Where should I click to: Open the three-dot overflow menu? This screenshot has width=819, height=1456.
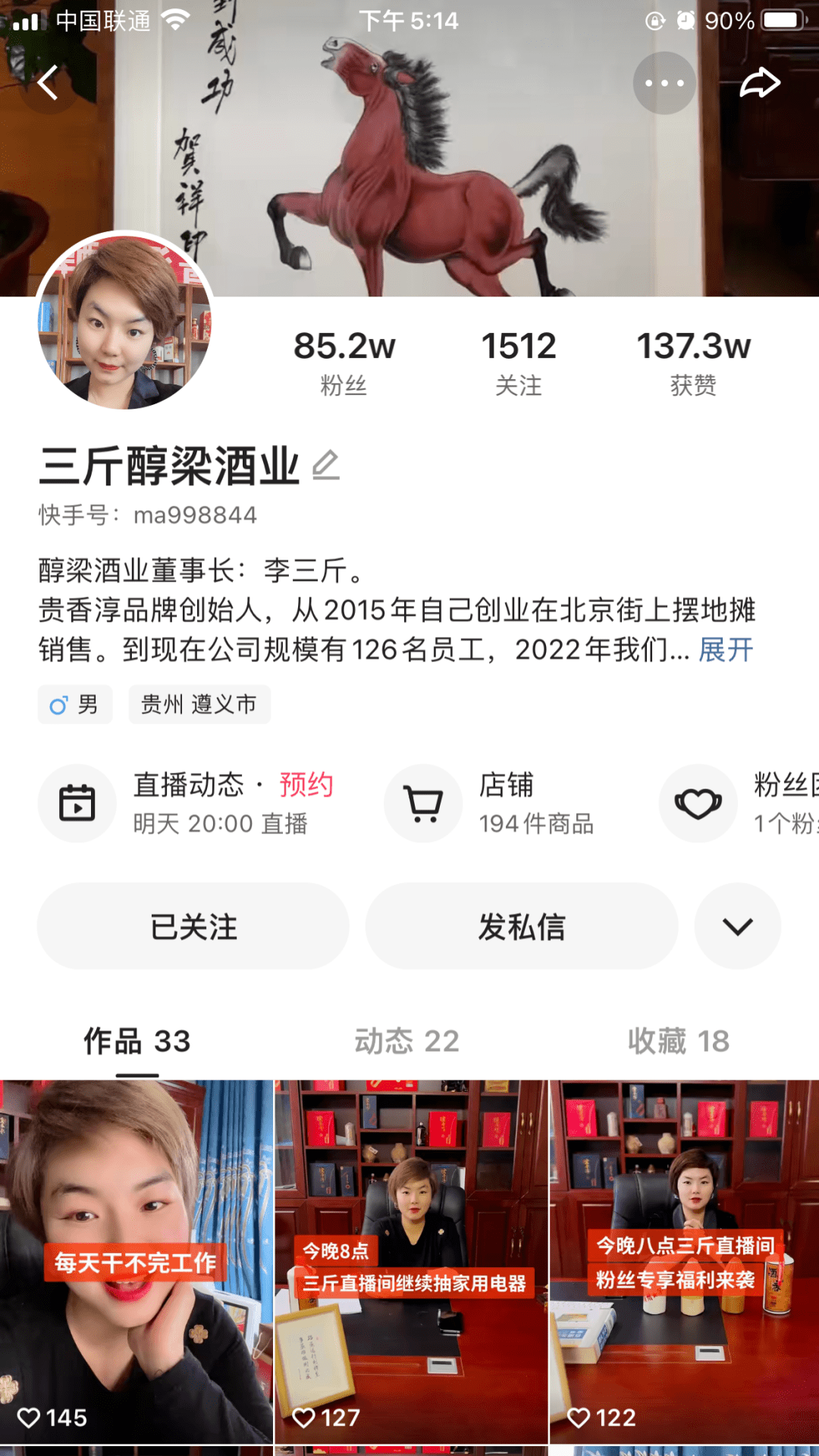coord(664,83)
